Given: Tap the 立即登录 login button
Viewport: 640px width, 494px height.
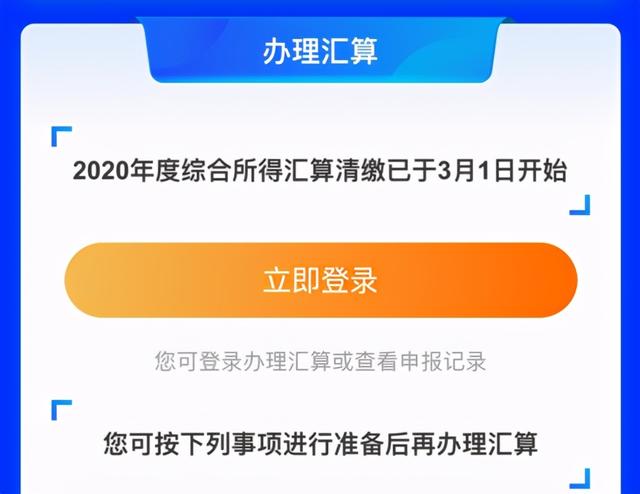Looking at the screenshot, I should [320, 281].
